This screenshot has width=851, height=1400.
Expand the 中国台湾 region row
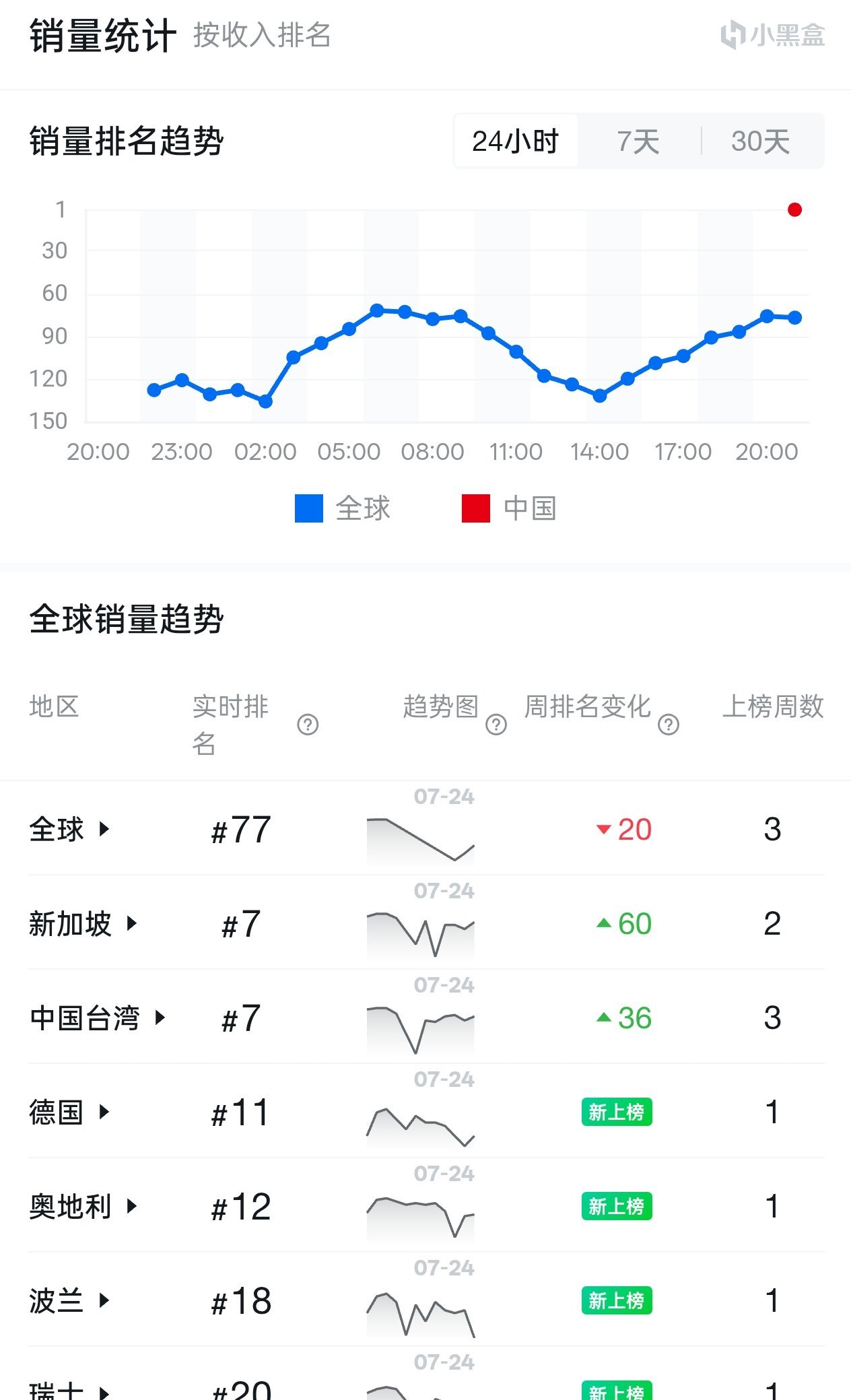(x=98, y=1018)
